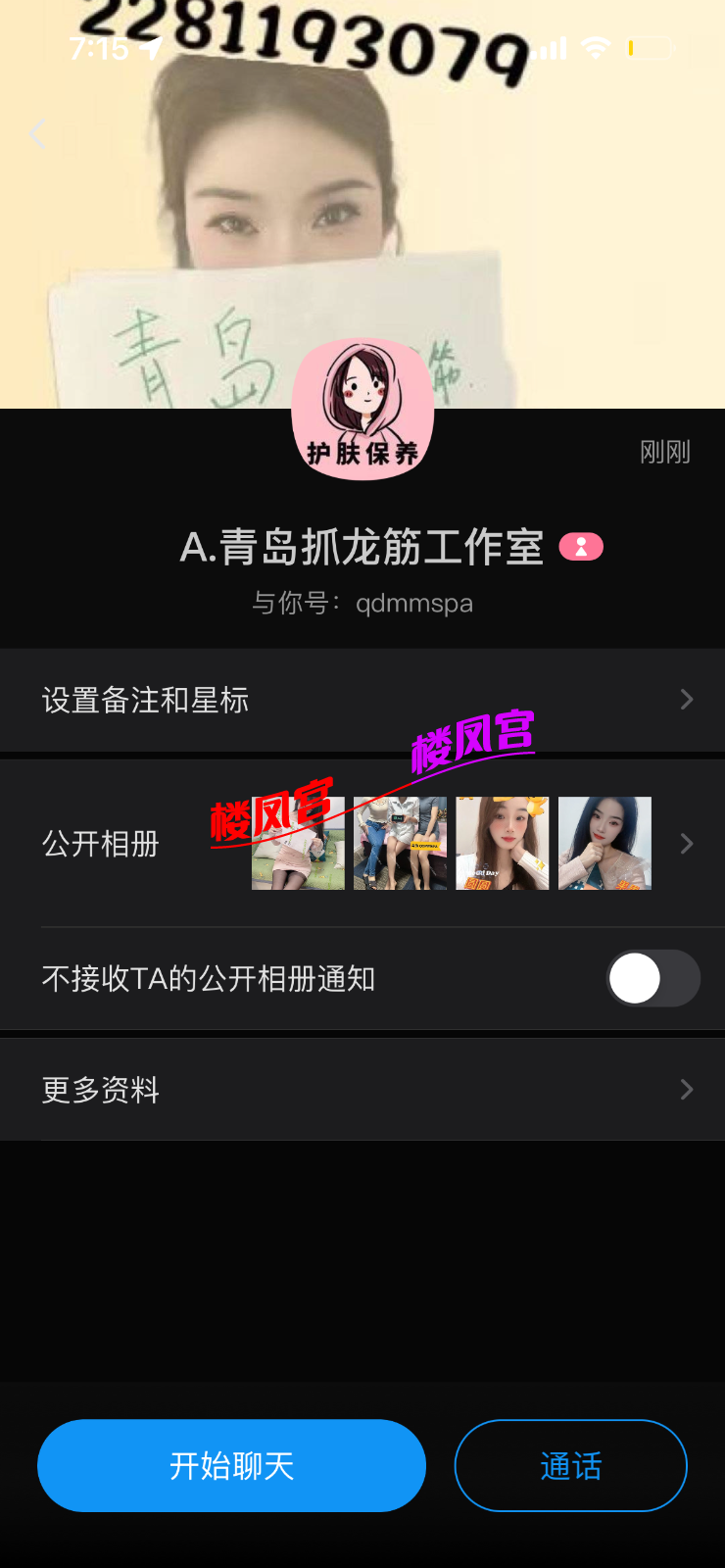View the 护肤保养 profile avatar

[362, 412]
